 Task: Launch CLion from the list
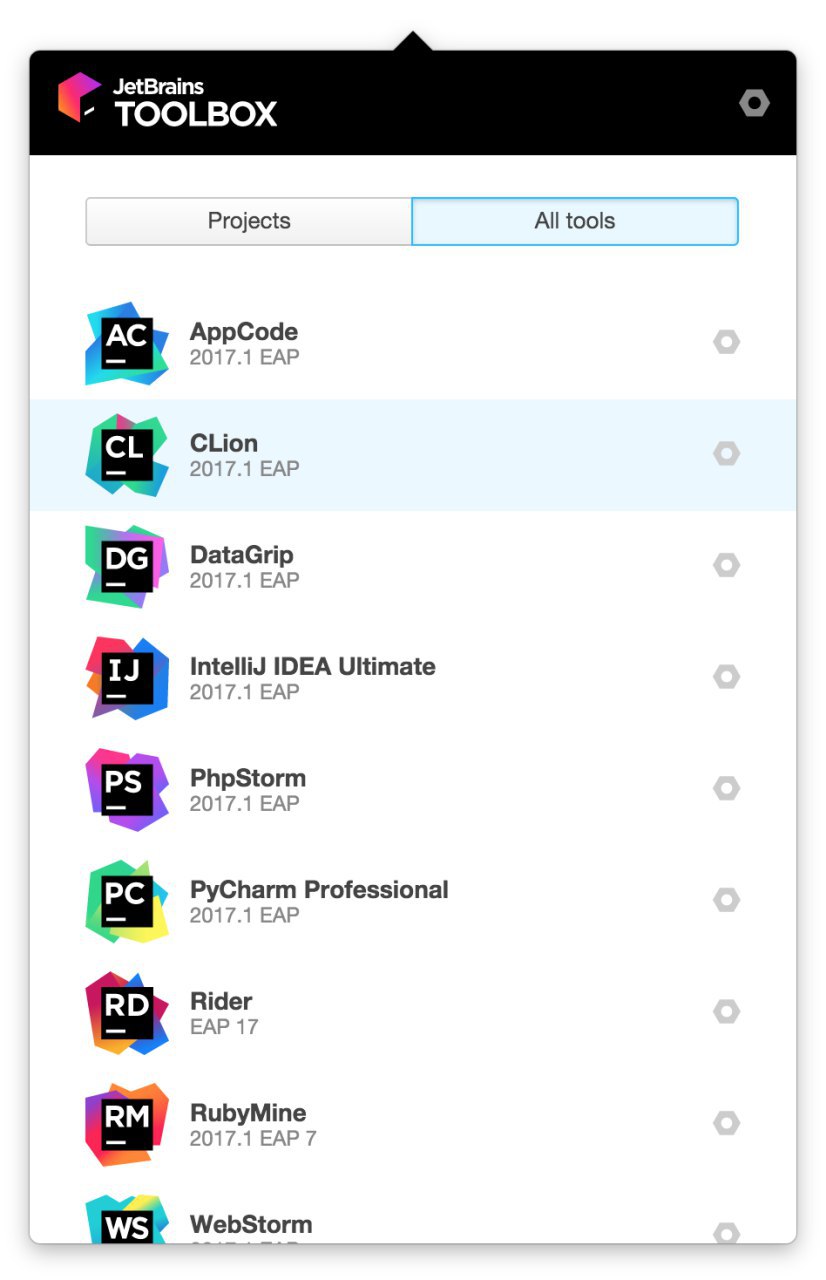413,455
